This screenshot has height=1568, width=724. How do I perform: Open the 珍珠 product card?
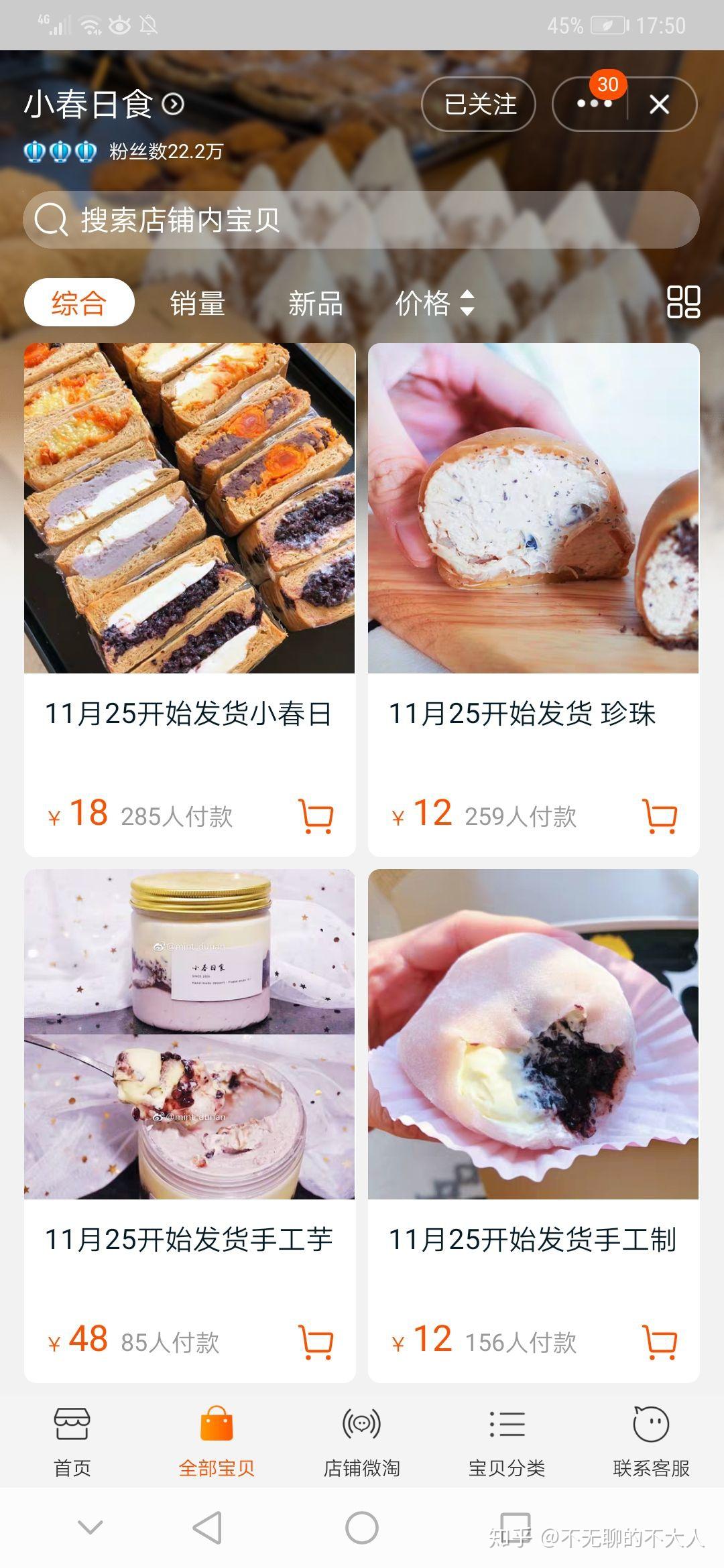pos(534,509)
